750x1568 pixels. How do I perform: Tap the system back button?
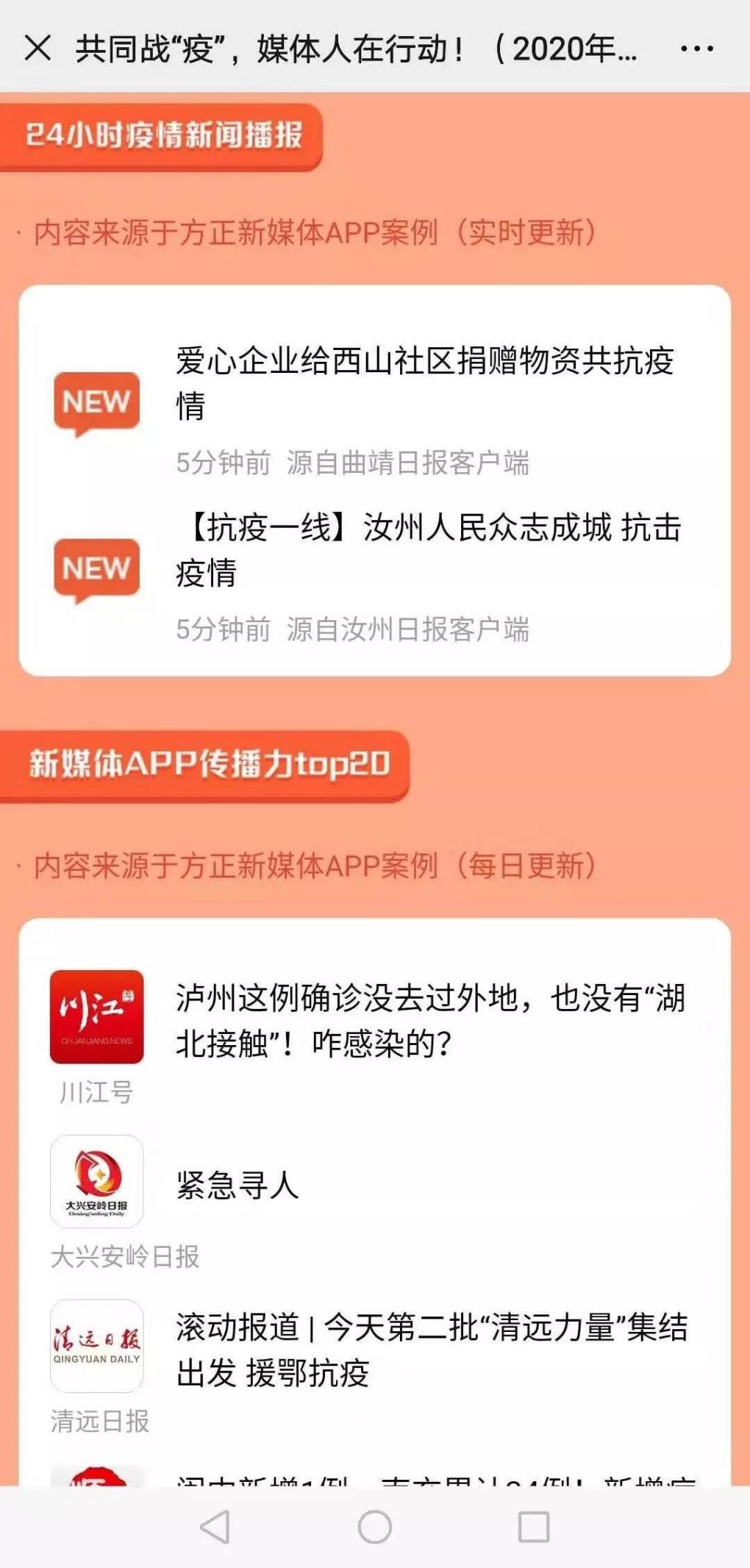[x=215, y=1527]
